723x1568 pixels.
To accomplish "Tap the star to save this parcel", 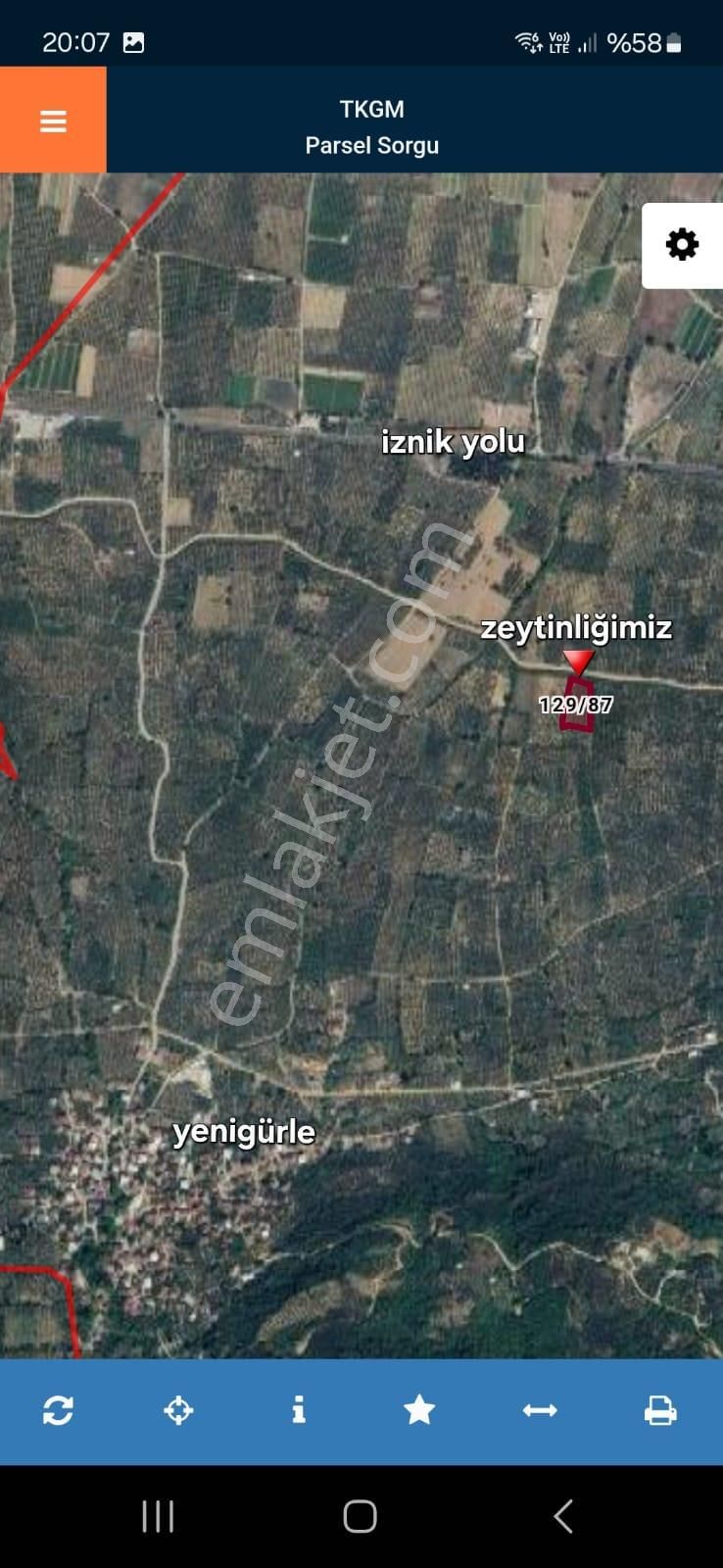I will click(x=419, y=1411).
